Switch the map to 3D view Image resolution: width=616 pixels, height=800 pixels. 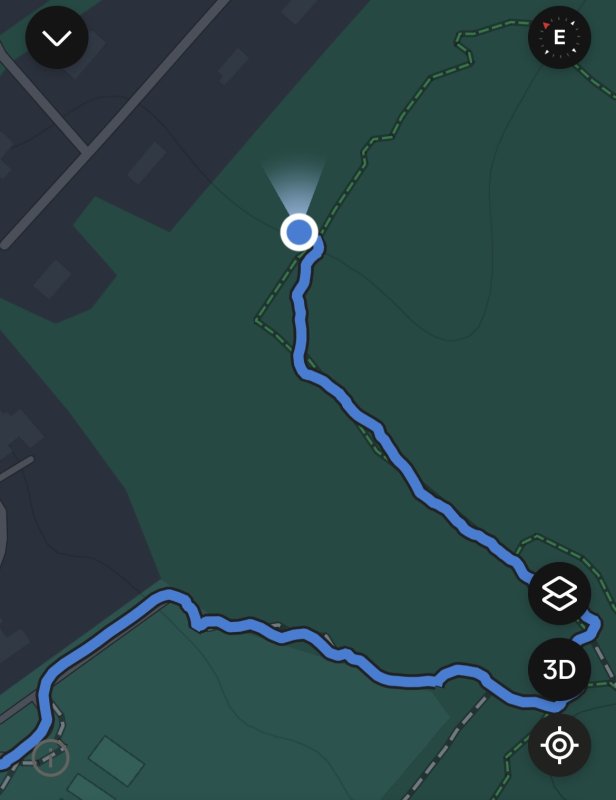[x=559, y=669]
